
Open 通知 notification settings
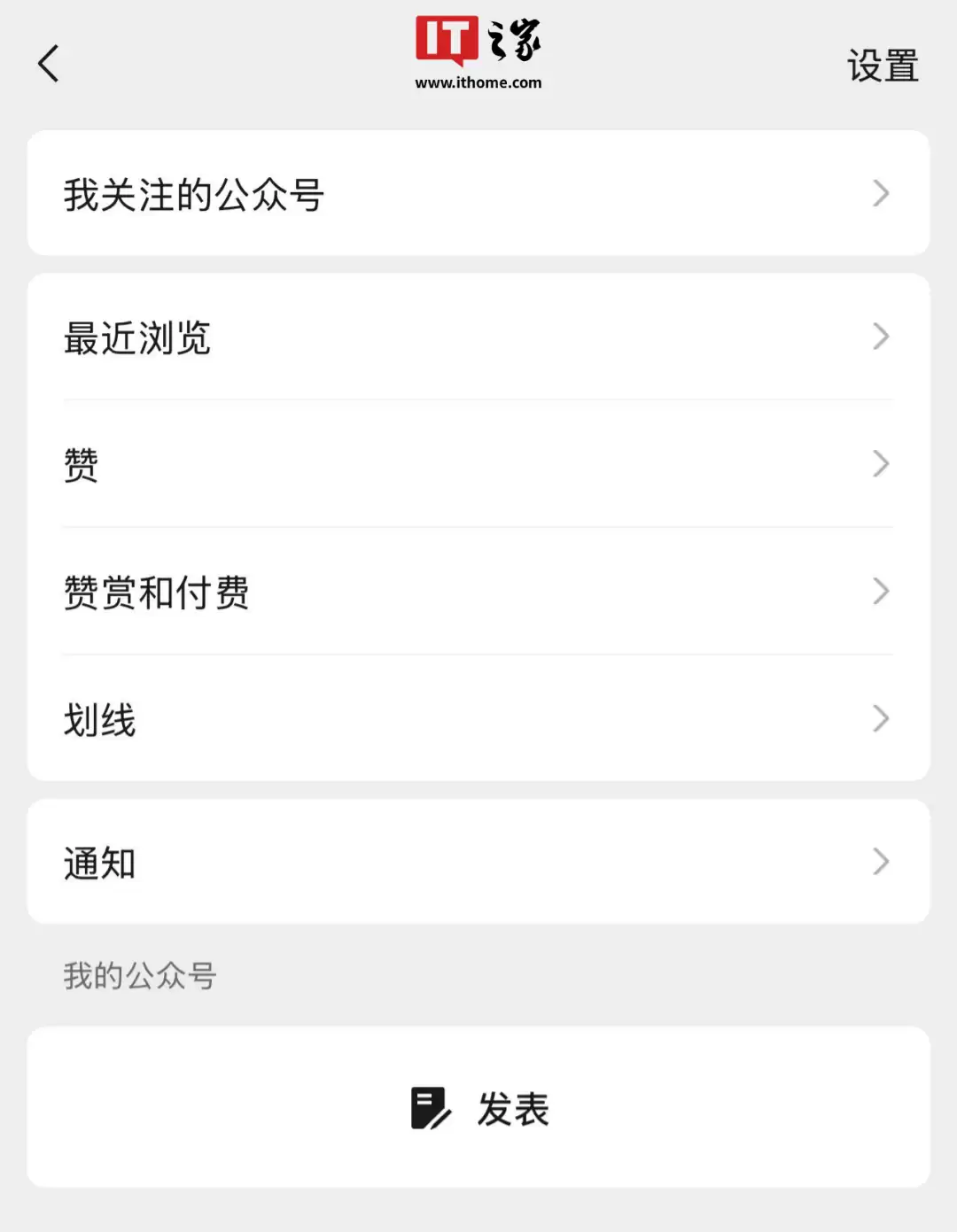tap(354, 862)
